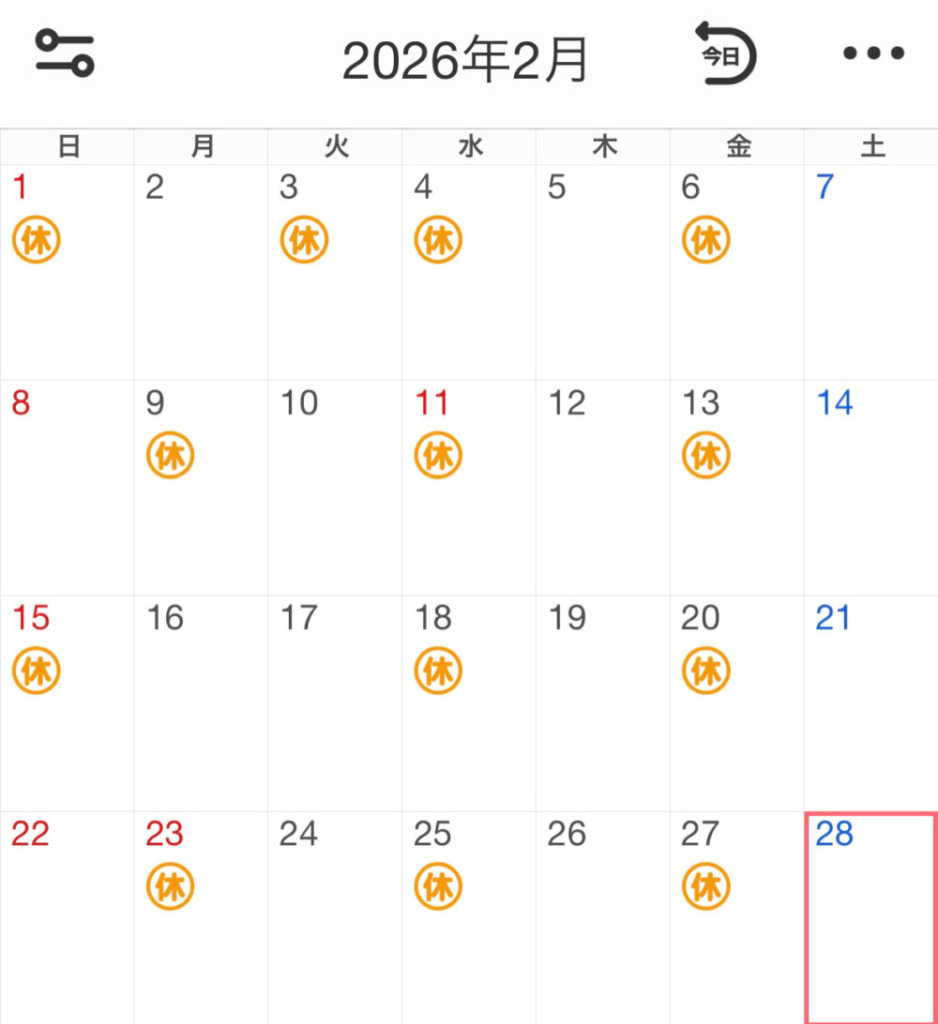The width and height of the screenshot is (938, 1024).
Task: Select February 14 on the calendar
Action: pos(871,488)
